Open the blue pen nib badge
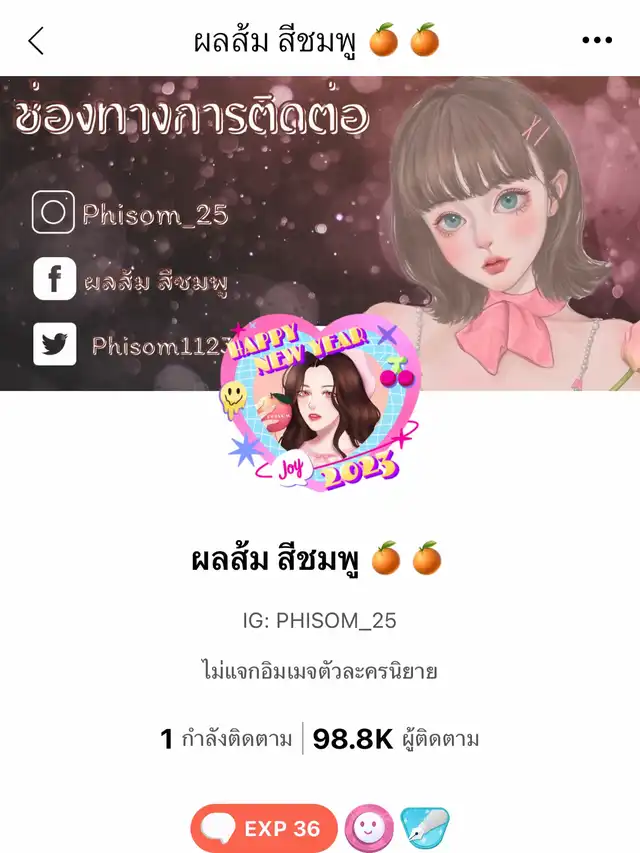 (x=425, y=828)
